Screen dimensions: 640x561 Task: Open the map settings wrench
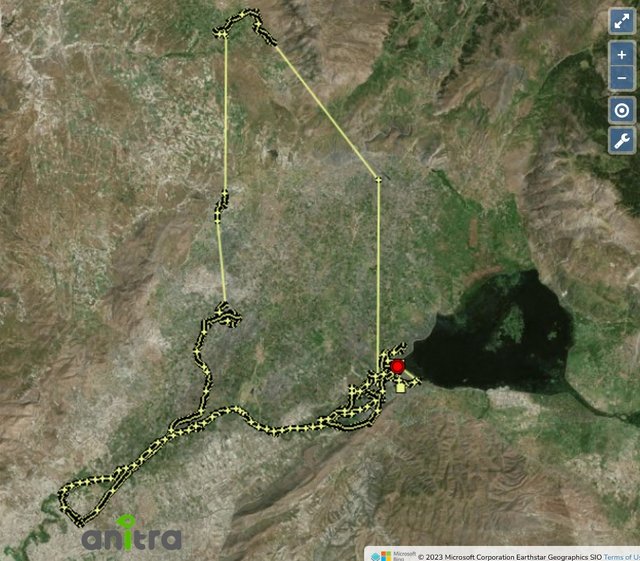coord(622,140)
